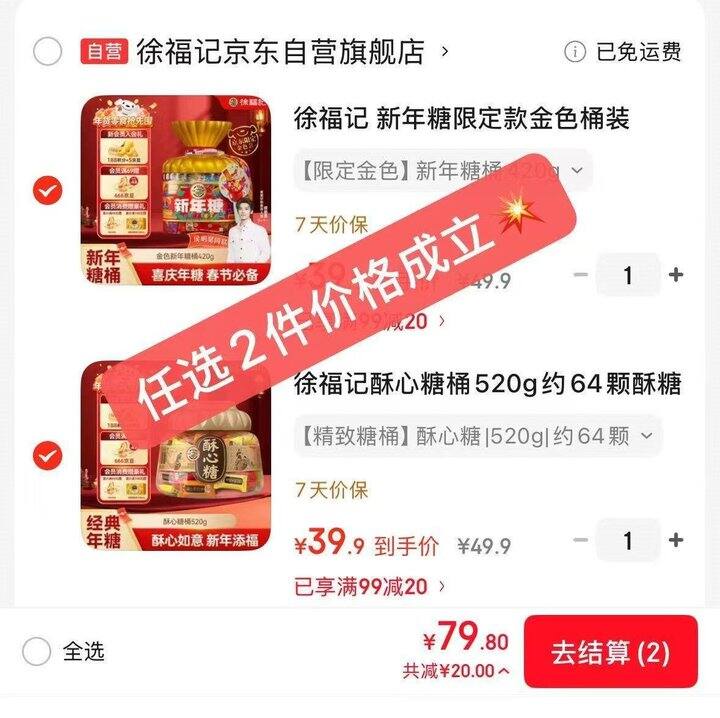This screenshot has width=720, height=718.
Task: Decrease the quantity of 新年糖限定款金色桶装
Action: pyautogui.click(x=581, y=274)
